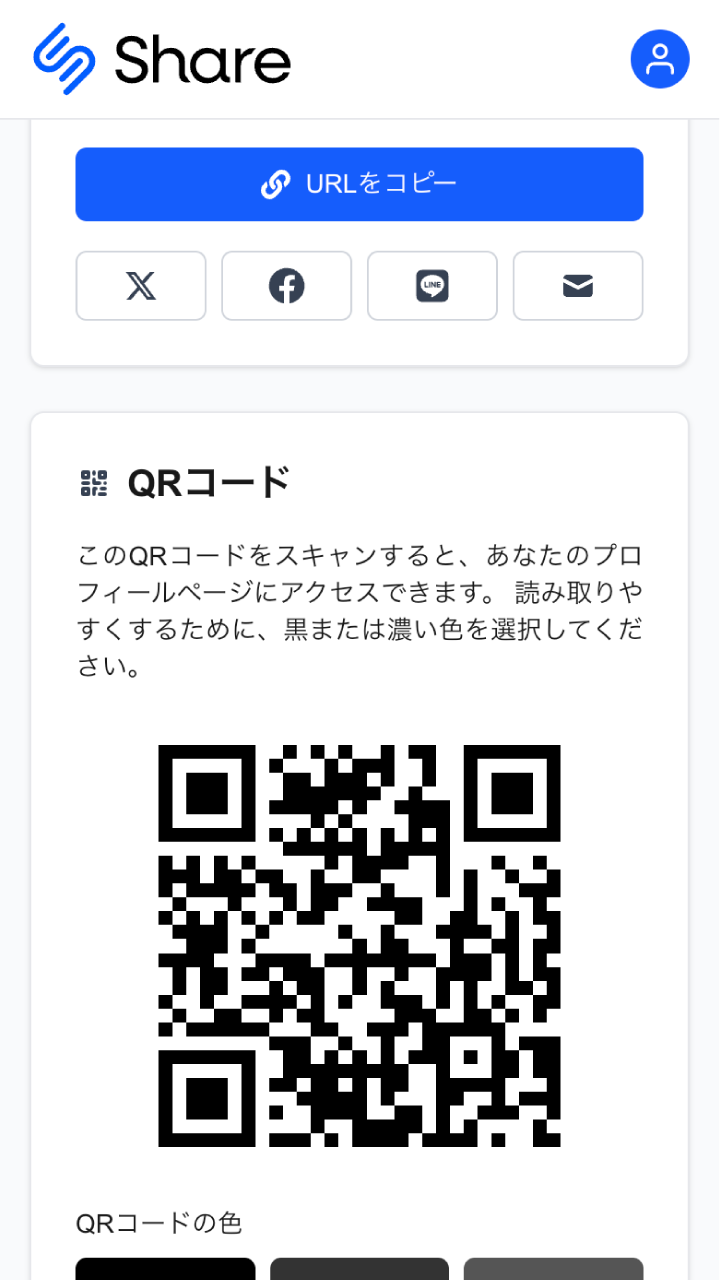Viewport: 720px width, 1280px height.
Task: Share your profile on X
Action: pos(140,286)
